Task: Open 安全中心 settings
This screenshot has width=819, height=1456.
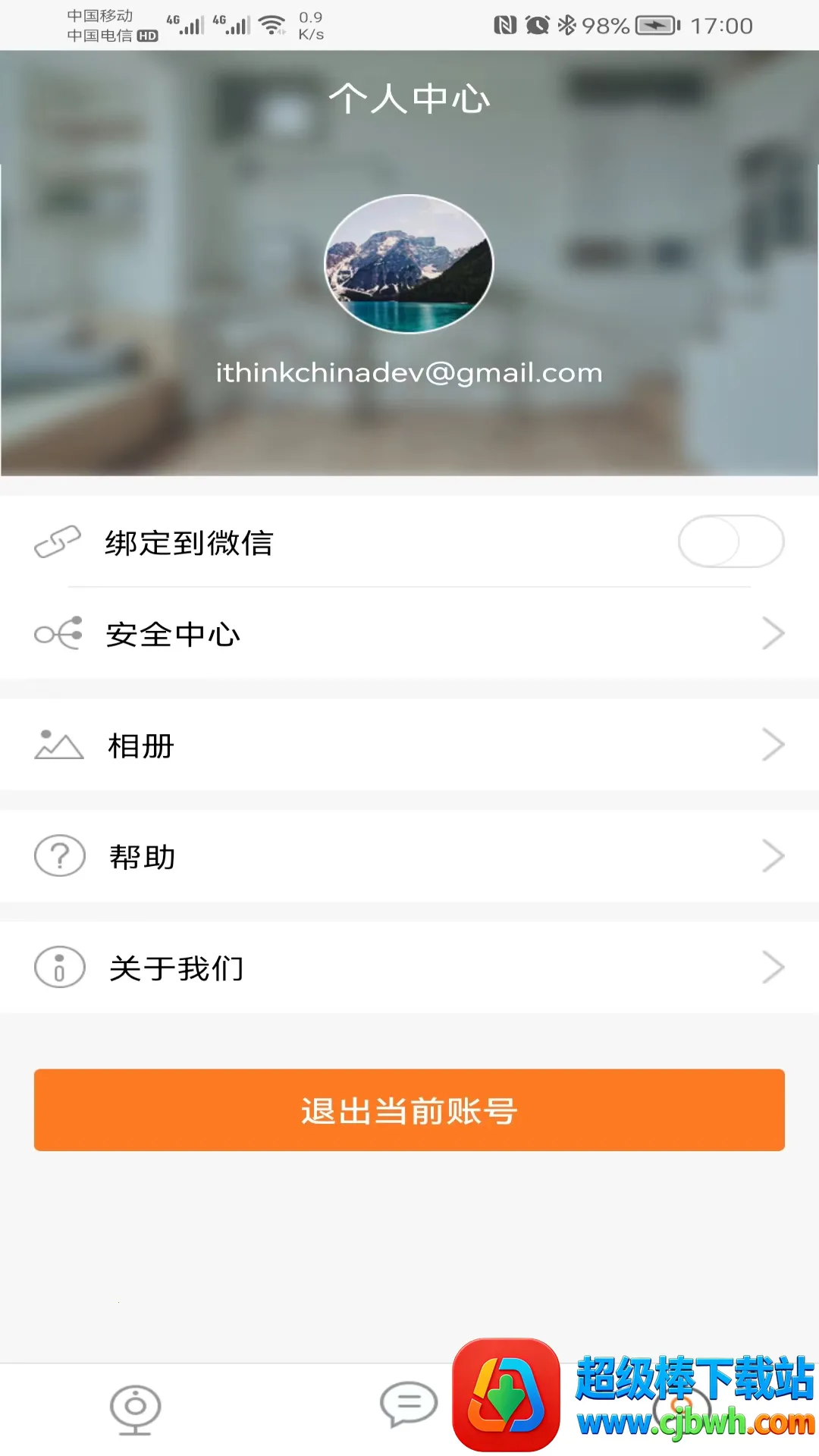Action: pos(409,634)
